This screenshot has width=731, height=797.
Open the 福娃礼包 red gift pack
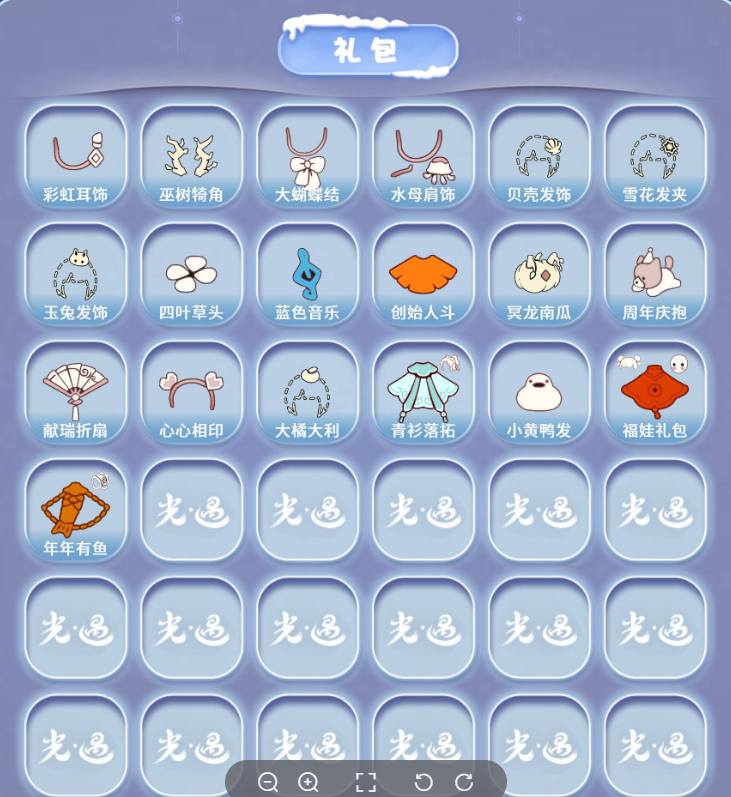click(655, 386)
